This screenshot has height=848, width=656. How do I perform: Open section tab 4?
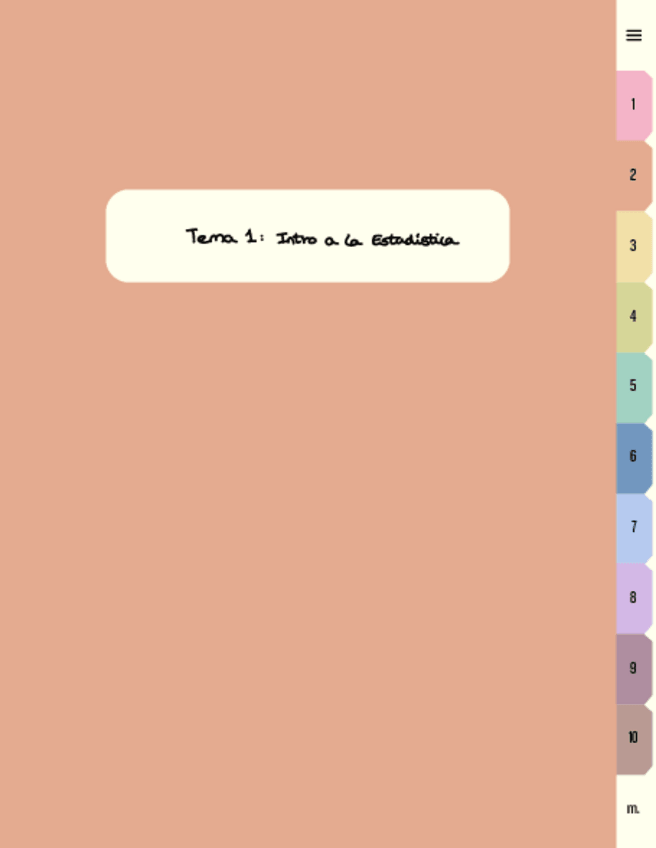tap(633, 316)
